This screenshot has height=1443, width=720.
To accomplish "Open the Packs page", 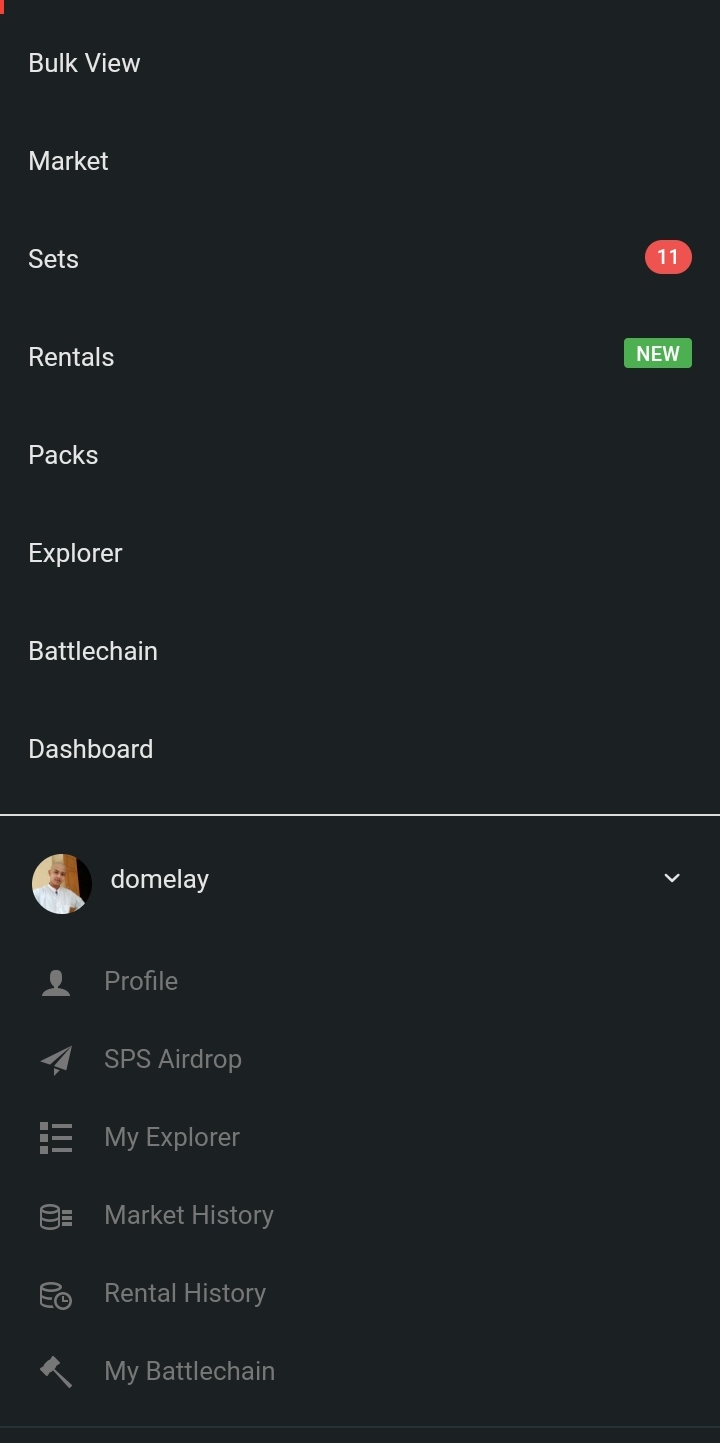I will click(x=63, y=454).
